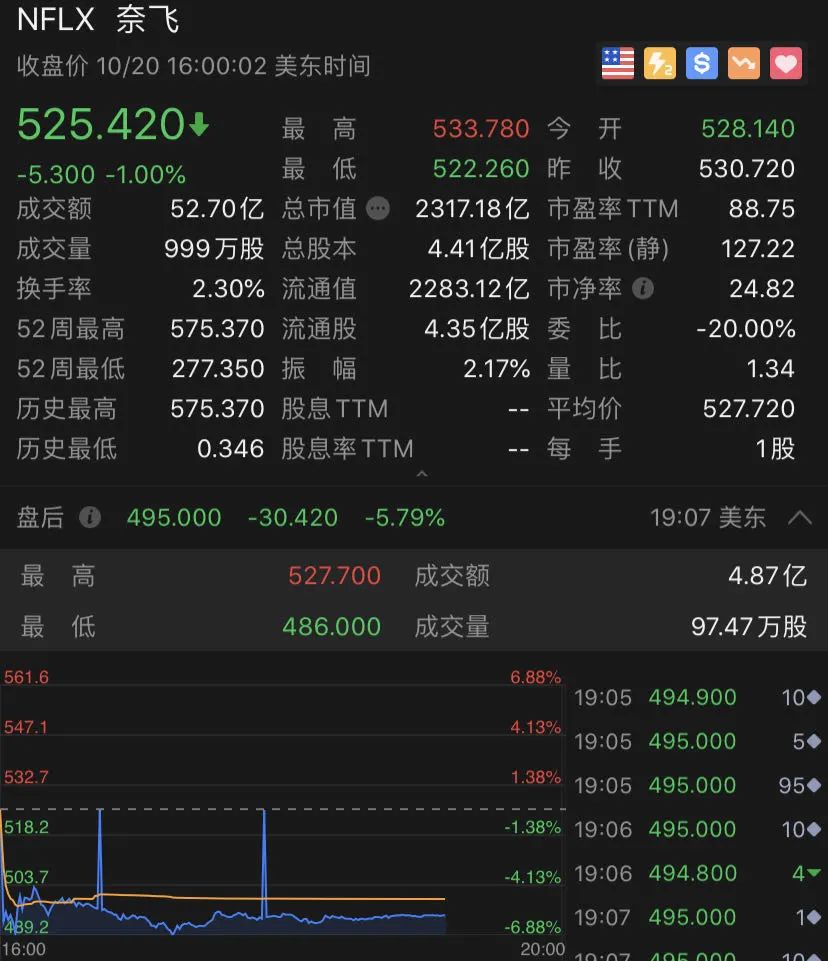The image size is (828, 961).
Task: View info about 盘后 trading
Action: [x=90, y=517]
